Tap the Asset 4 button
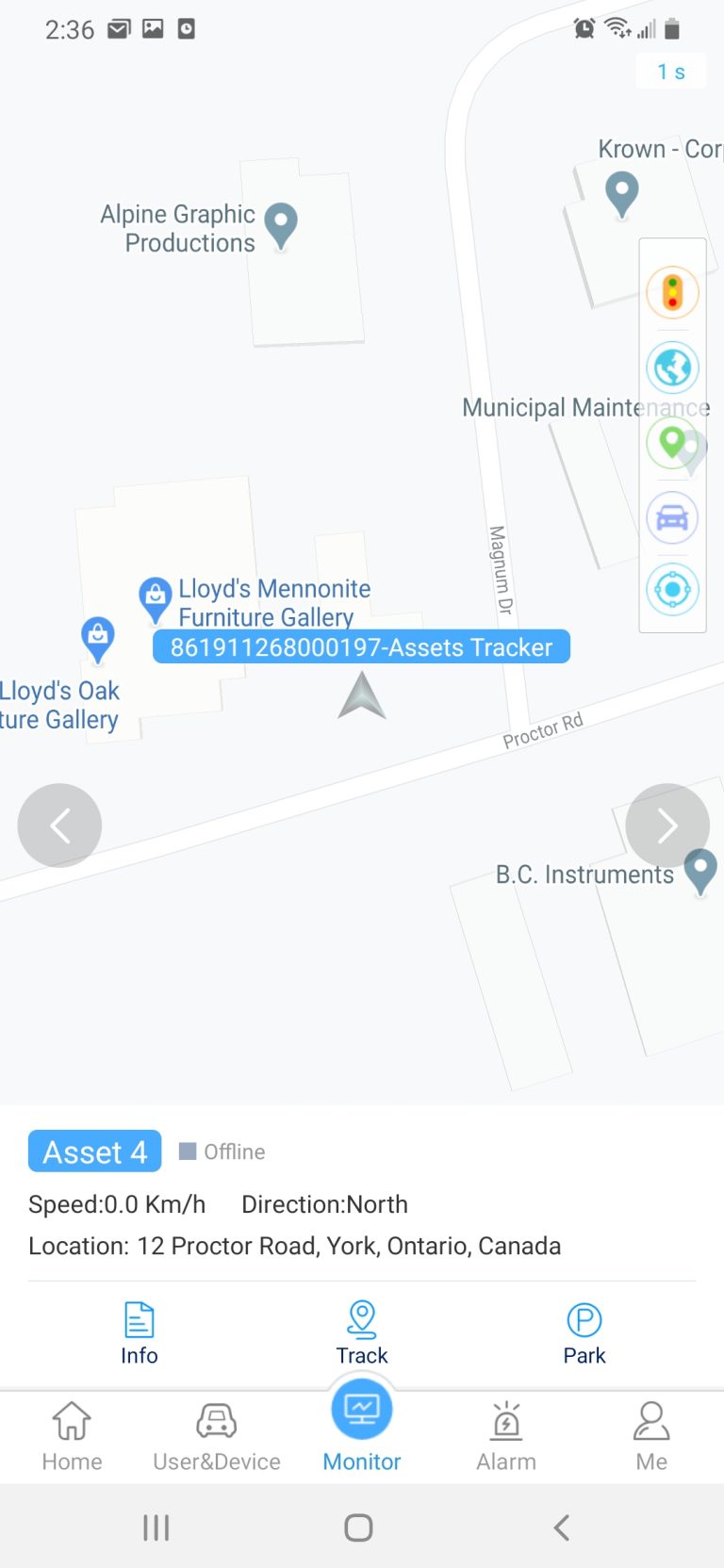This screenshot has height=1568, width=724. tap(94, 1151)
